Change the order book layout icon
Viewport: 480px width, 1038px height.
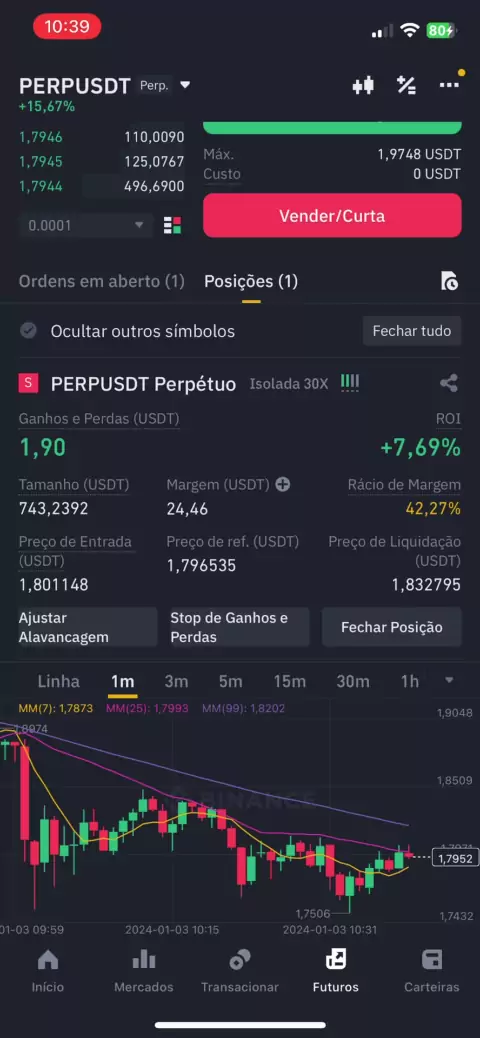click(172, 225)
